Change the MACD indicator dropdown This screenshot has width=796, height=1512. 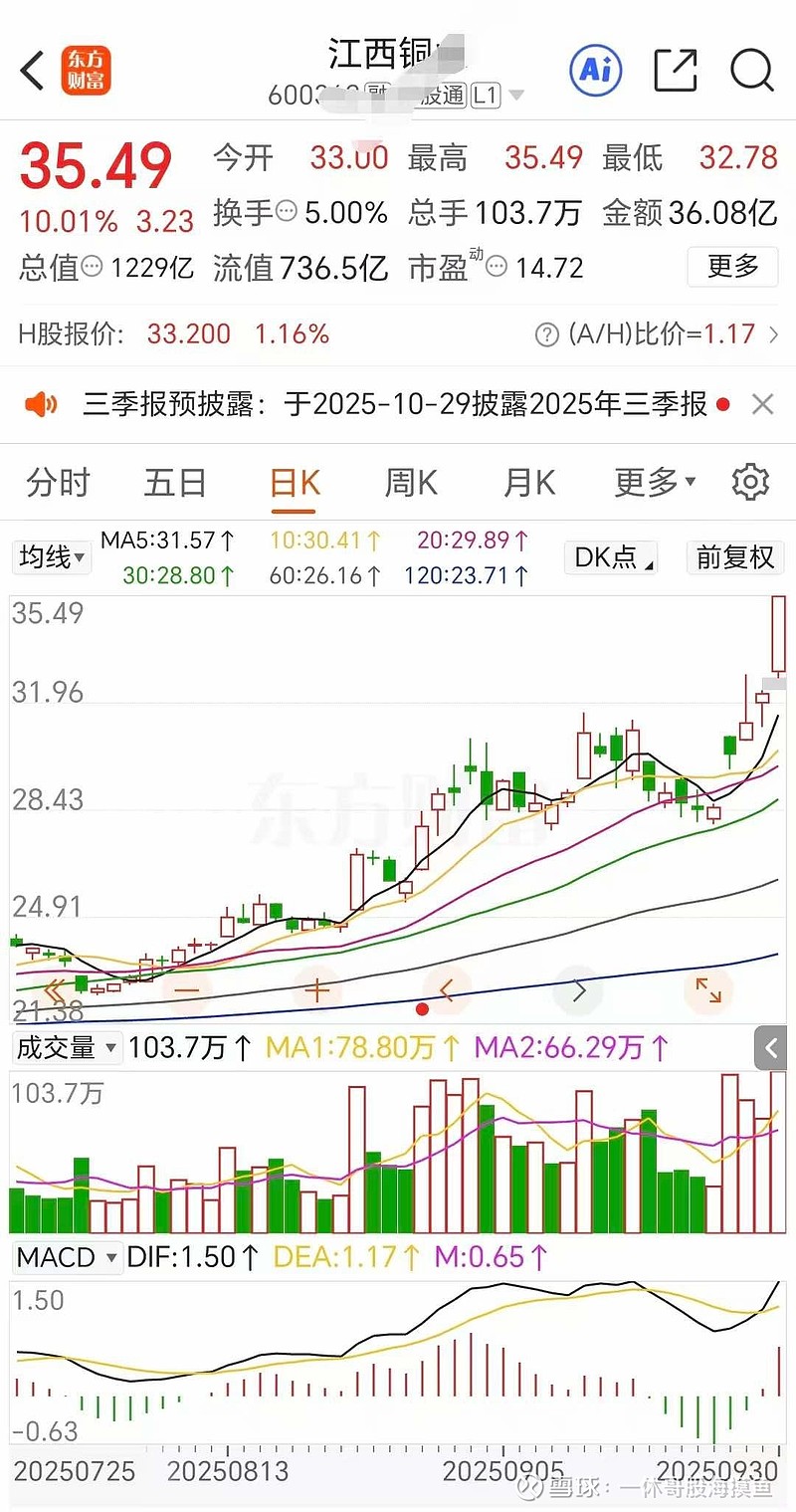coord(67,1257)
